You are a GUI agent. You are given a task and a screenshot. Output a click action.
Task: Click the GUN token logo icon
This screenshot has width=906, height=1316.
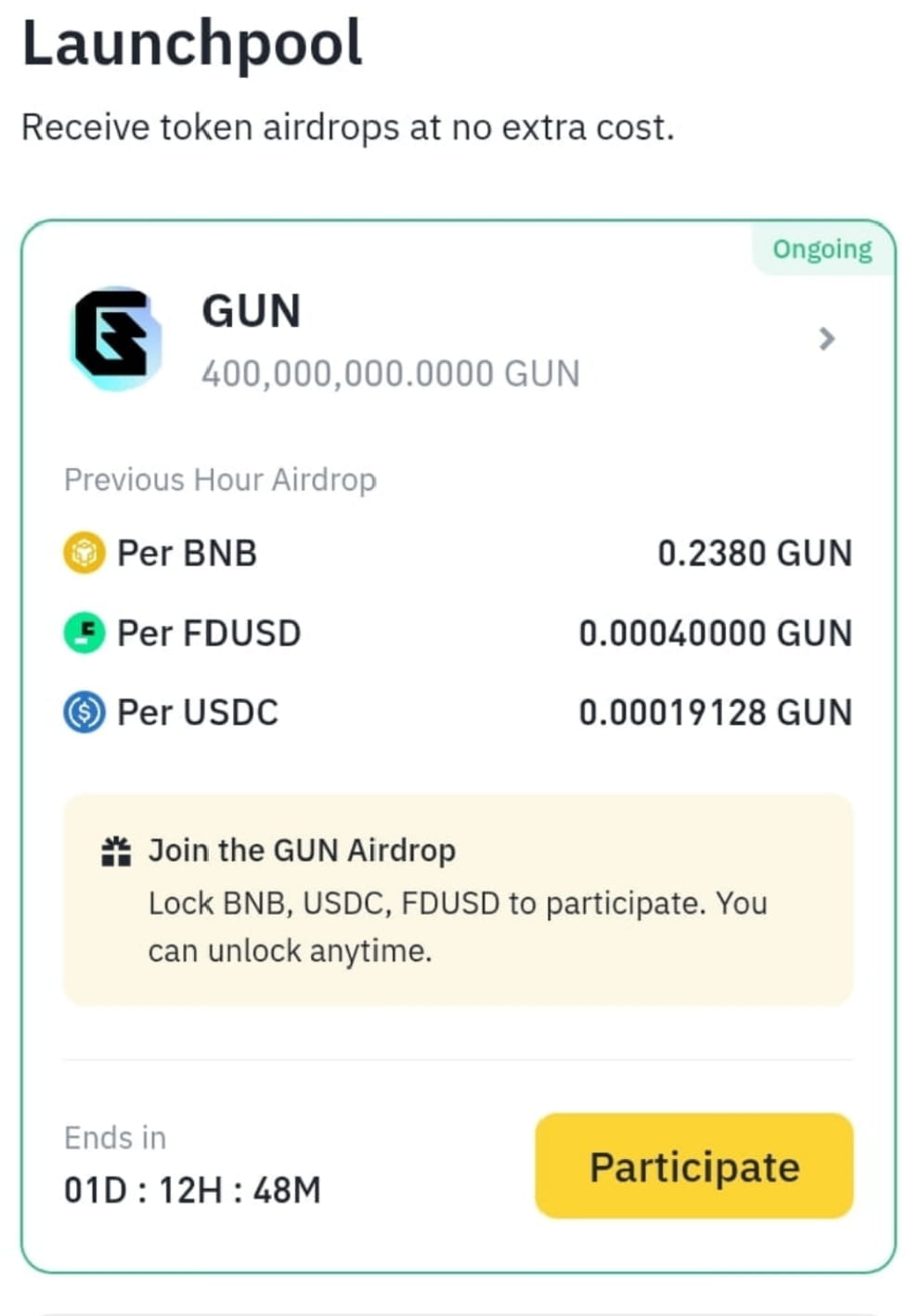(x=115, y=339)
